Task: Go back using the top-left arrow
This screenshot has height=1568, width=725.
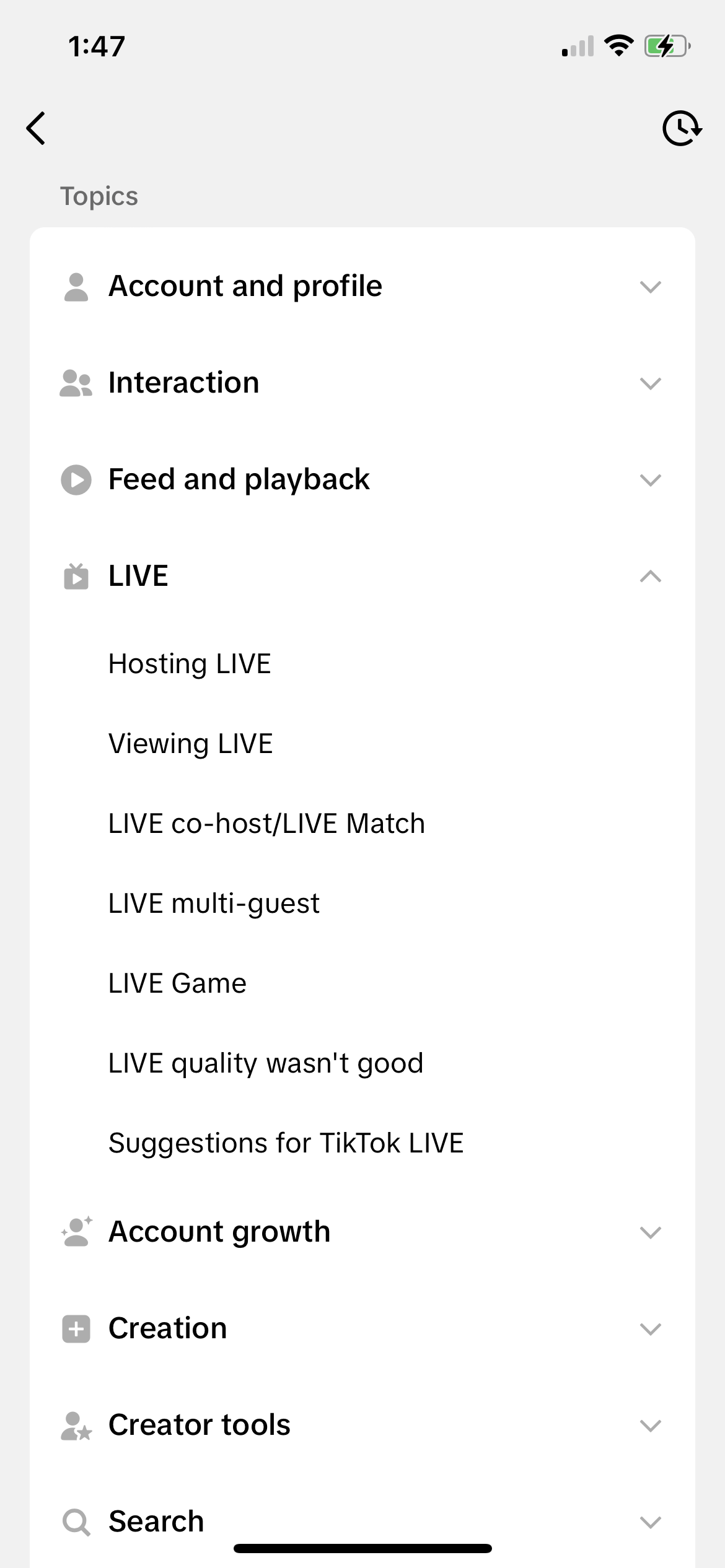Action: pyautogui.click(x=36, y=128)
